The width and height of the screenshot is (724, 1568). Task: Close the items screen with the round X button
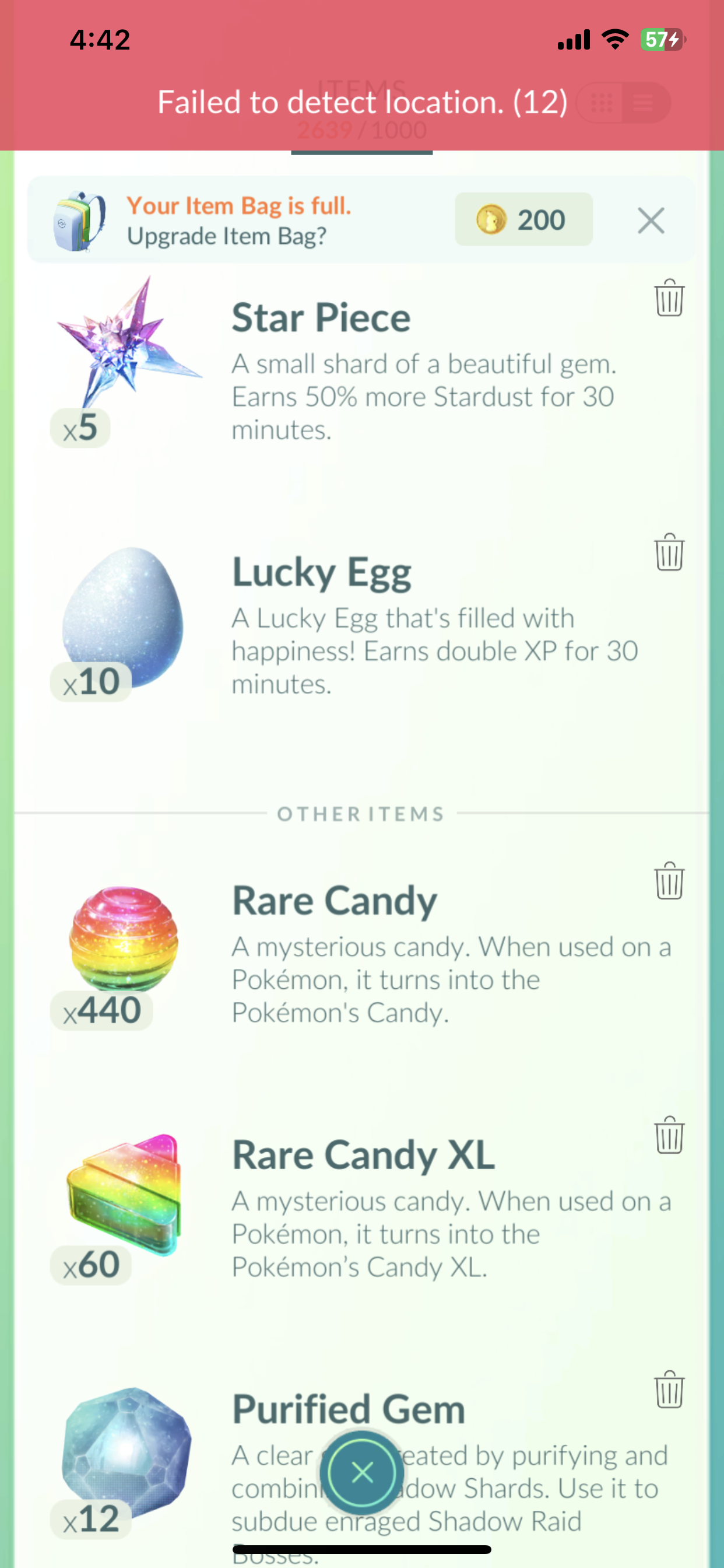pyautogui.click(x=362, y=1473)
